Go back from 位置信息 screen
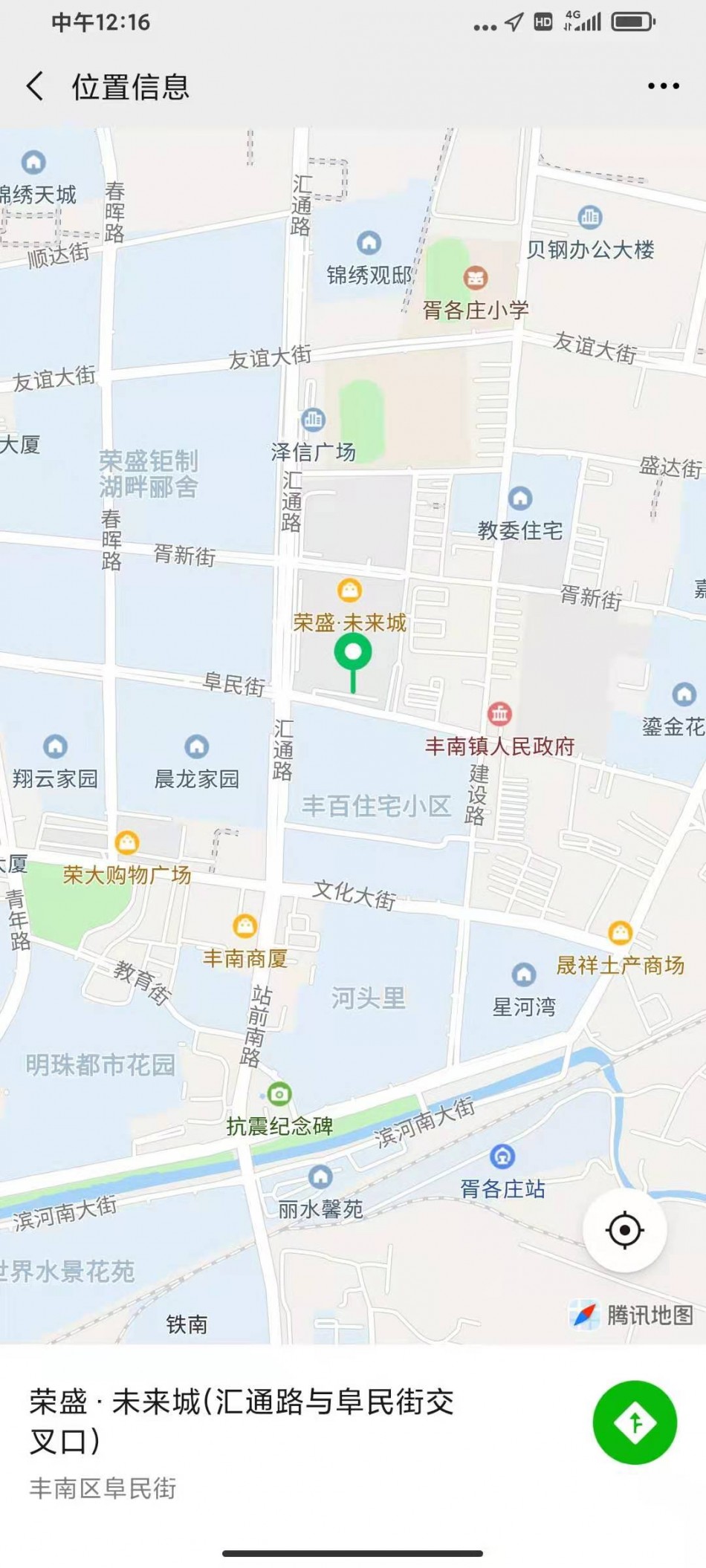Image resolution: width=706 pixels, height=1568 pixels. coord(35,86)
